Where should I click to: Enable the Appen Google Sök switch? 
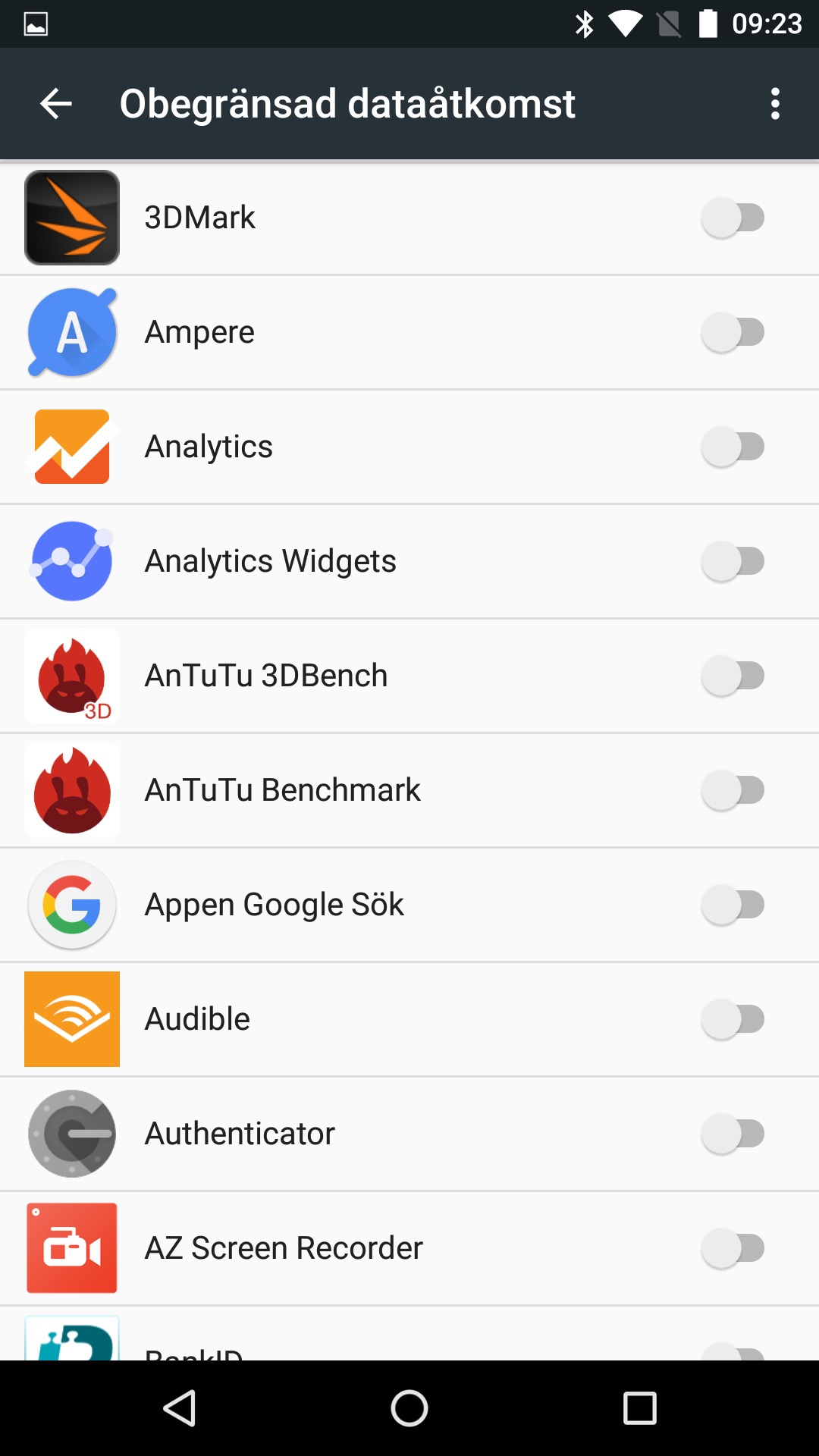tap(733, 905)
